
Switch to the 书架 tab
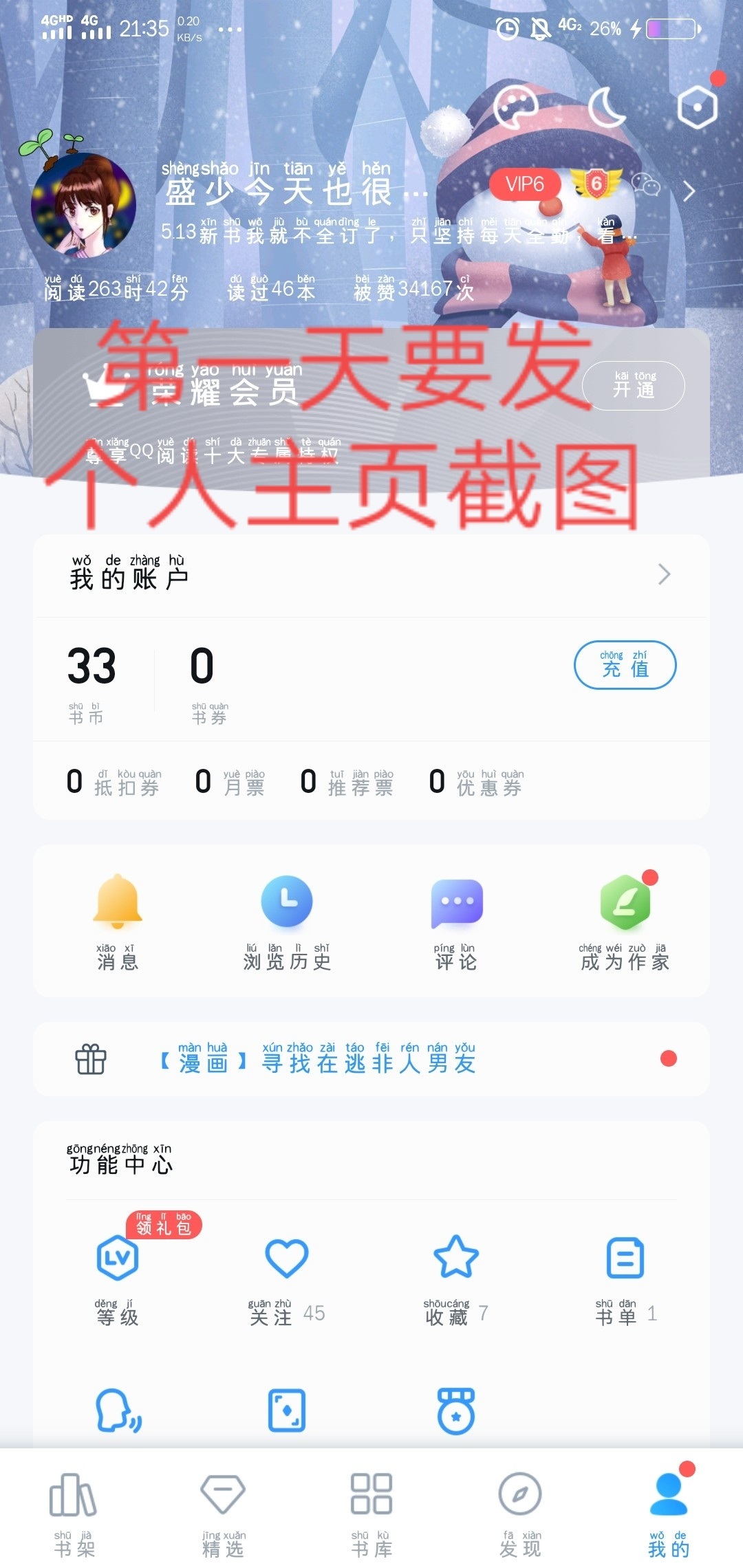click(x=74, y=1513)
